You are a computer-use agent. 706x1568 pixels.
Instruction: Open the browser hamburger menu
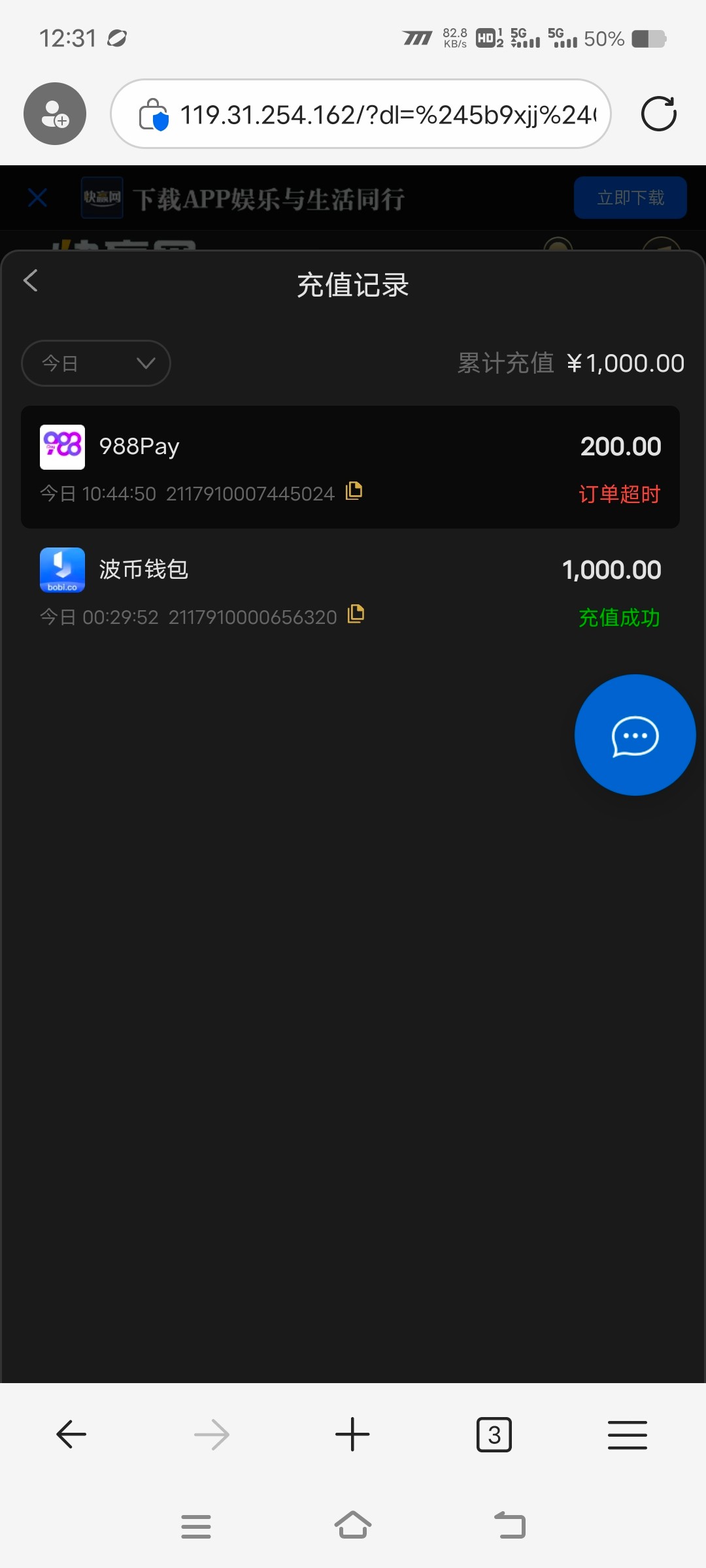click(628, 1435)
